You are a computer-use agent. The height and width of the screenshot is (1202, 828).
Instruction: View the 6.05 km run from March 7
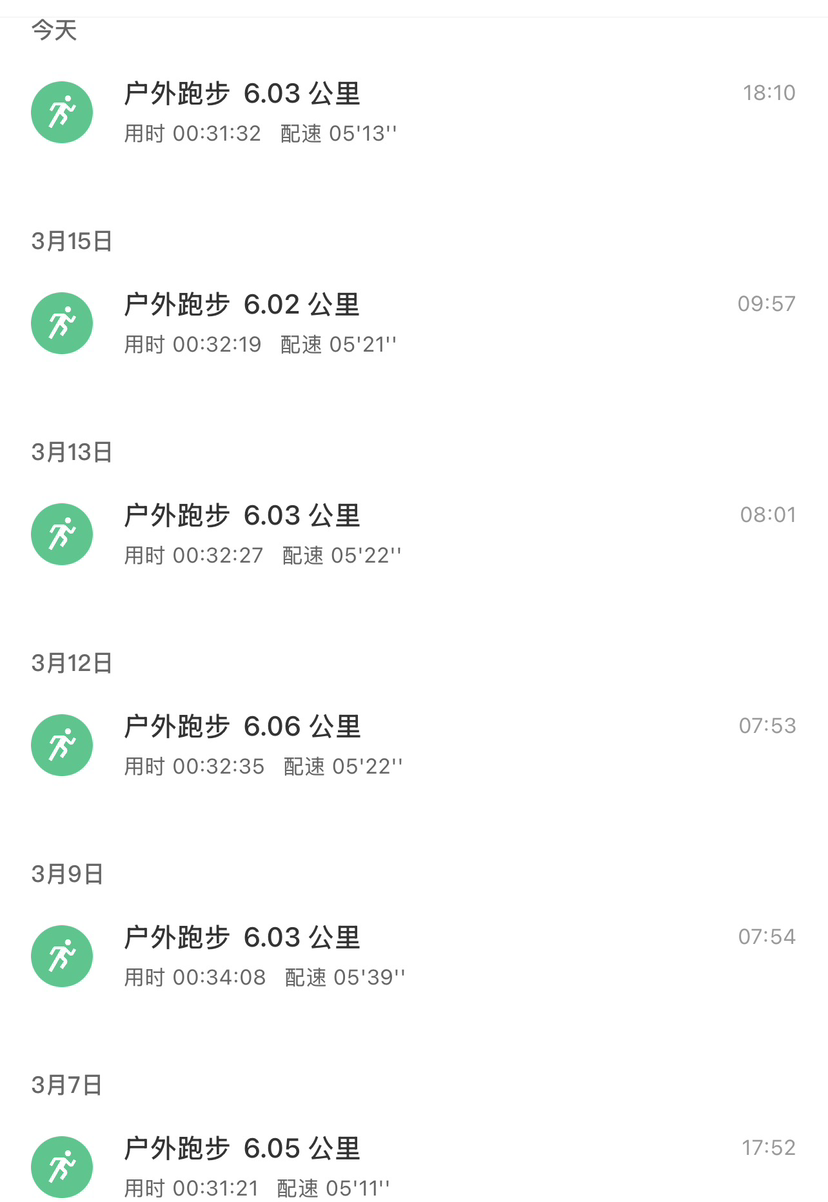pos(413,1166)
